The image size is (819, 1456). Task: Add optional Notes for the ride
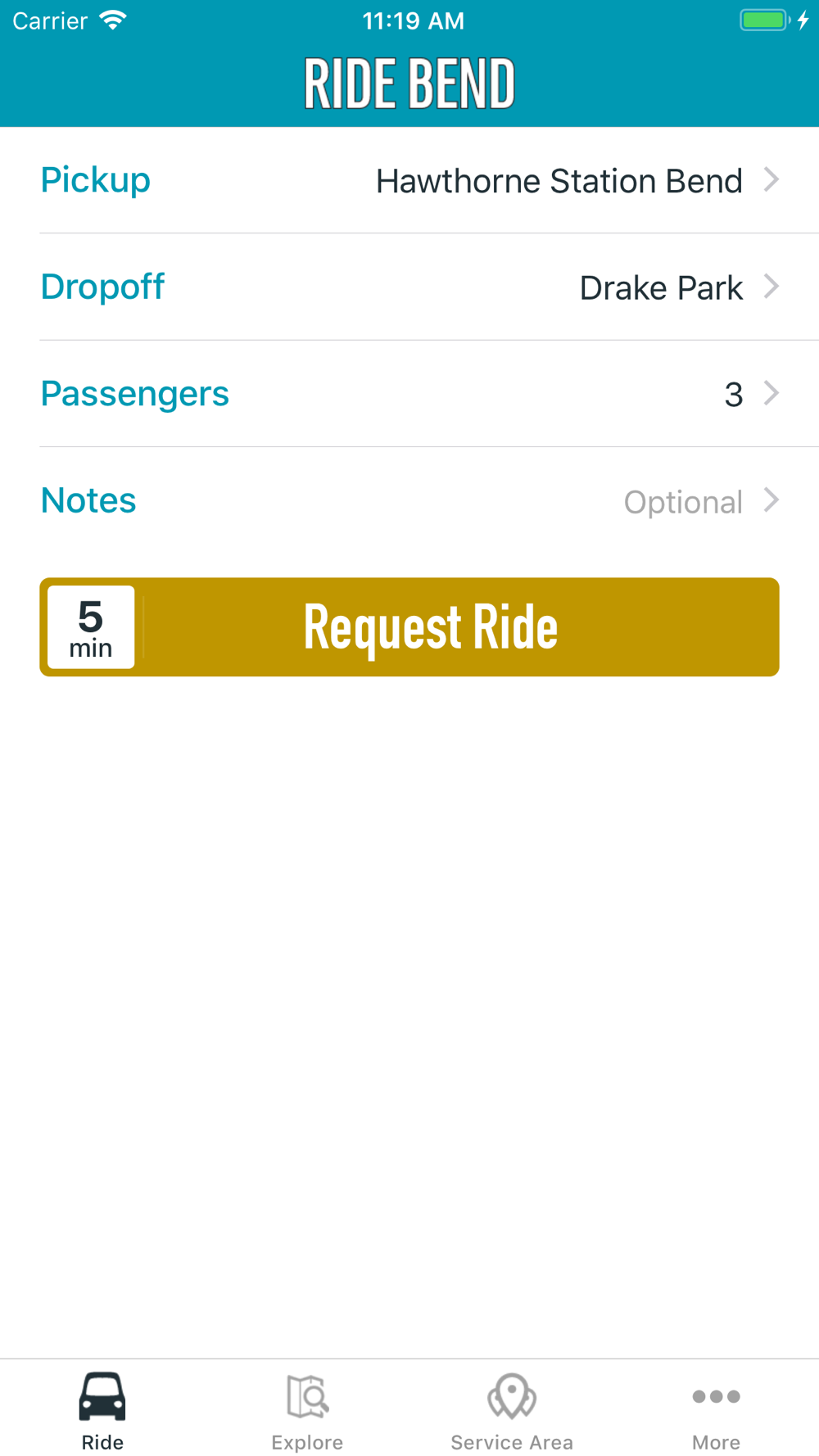point(409,500)
